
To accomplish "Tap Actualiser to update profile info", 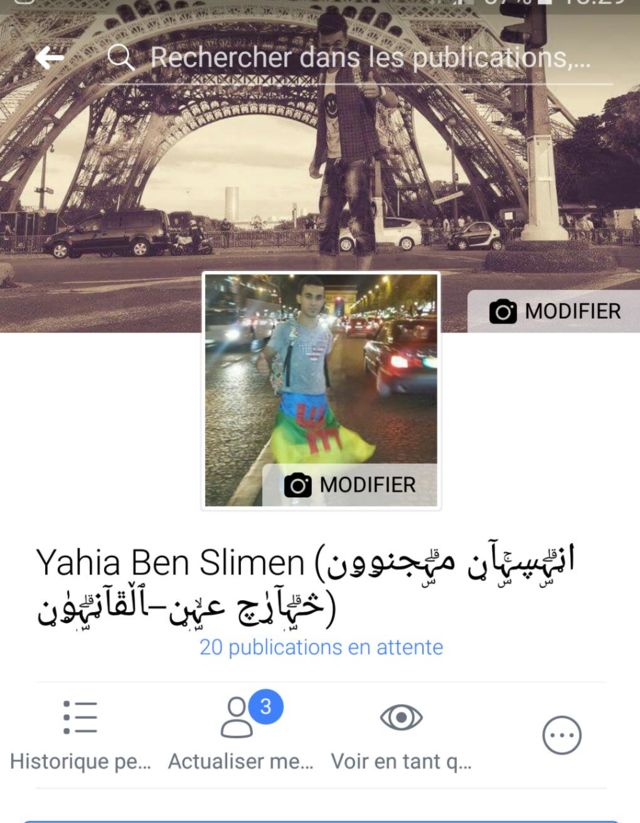I will 240,735.
